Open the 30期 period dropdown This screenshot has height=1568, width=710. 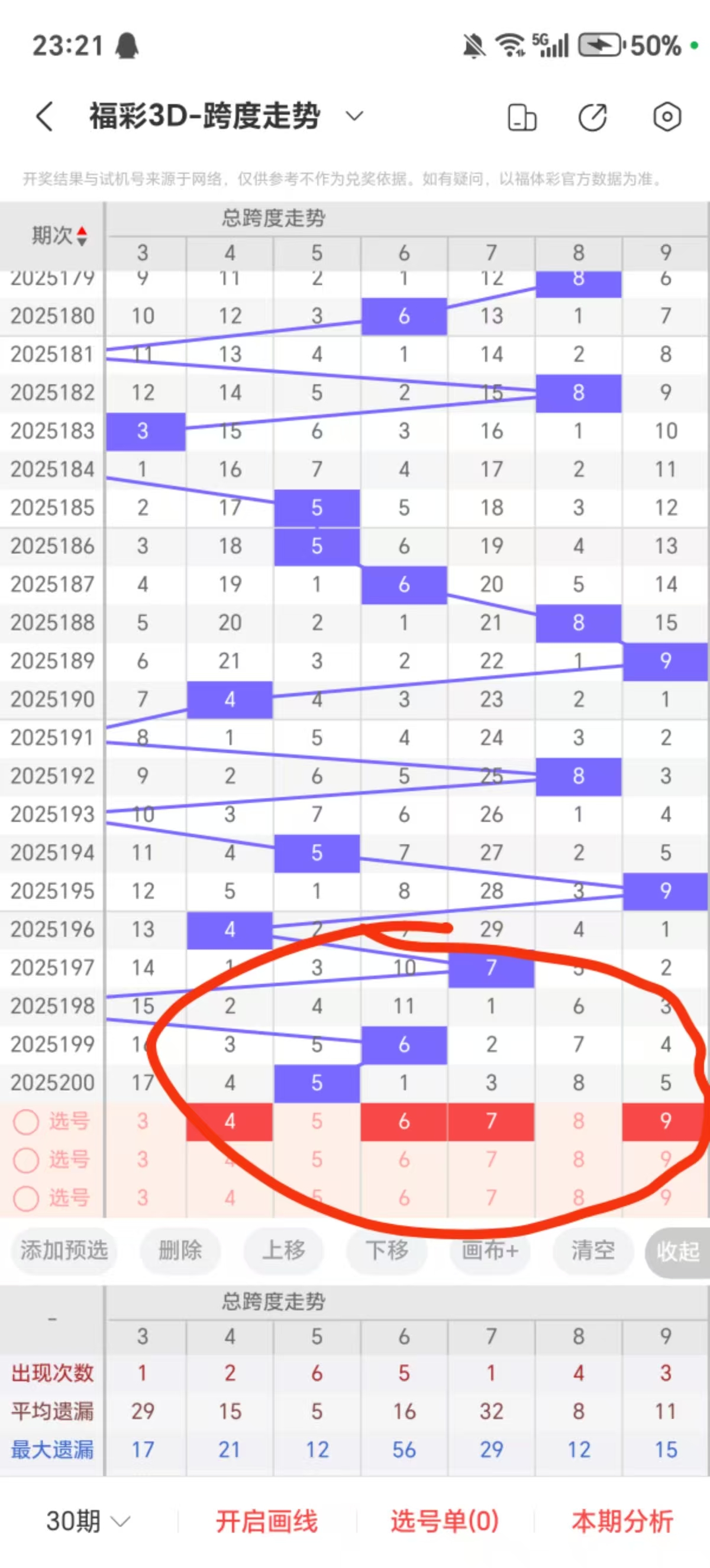[x=88, y=1521]
